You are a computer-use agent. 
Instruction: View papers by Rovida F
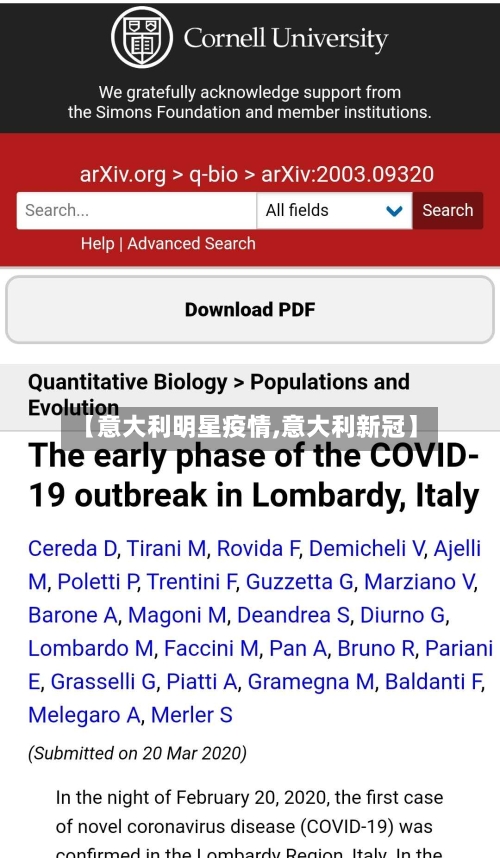[258, 548]
